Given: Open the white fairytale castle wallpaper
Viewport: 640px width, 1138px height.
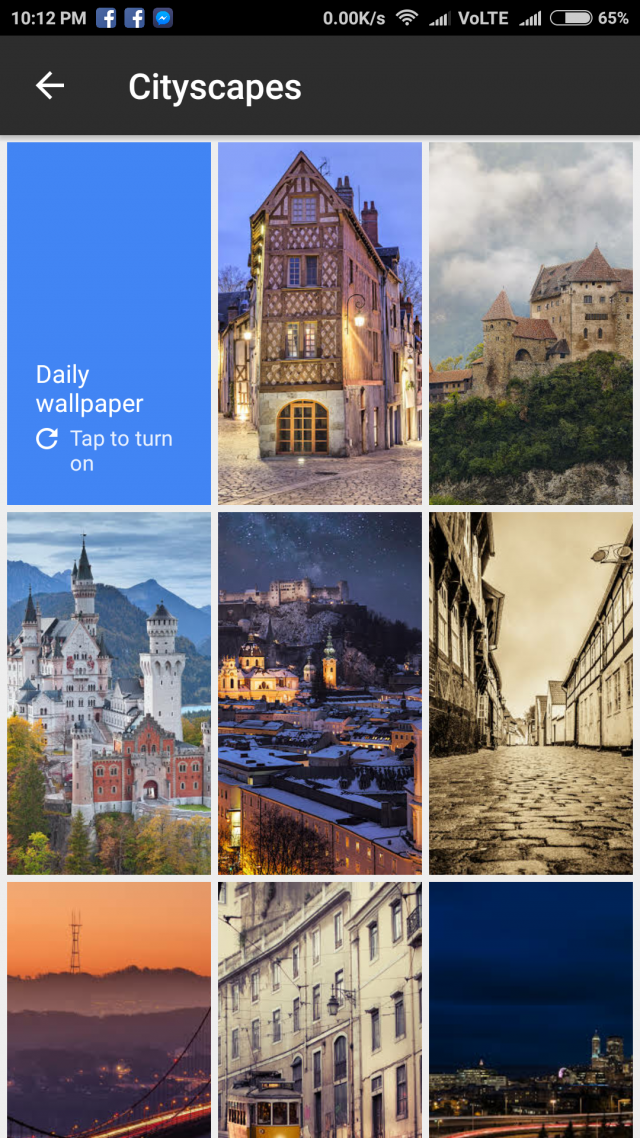Looking at the screenshot, I should point(109,693).
